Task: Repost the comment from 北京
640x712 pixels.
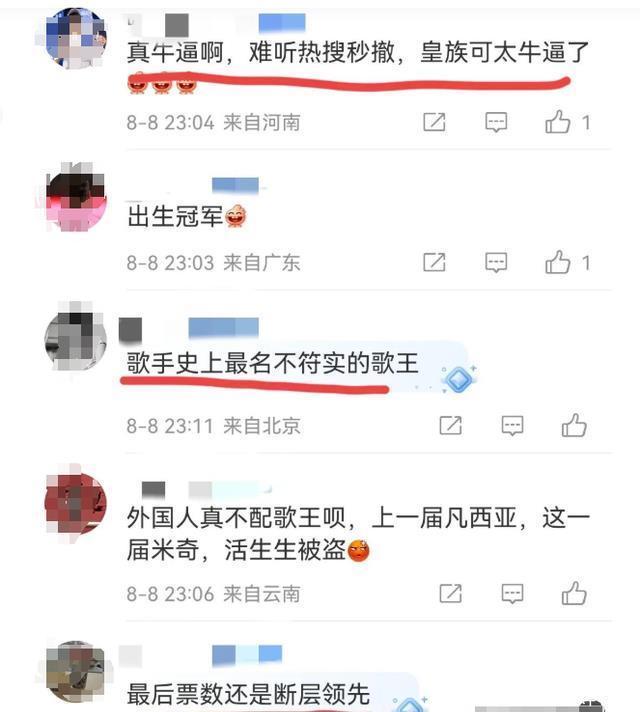Action: click(x=451, y=426)
